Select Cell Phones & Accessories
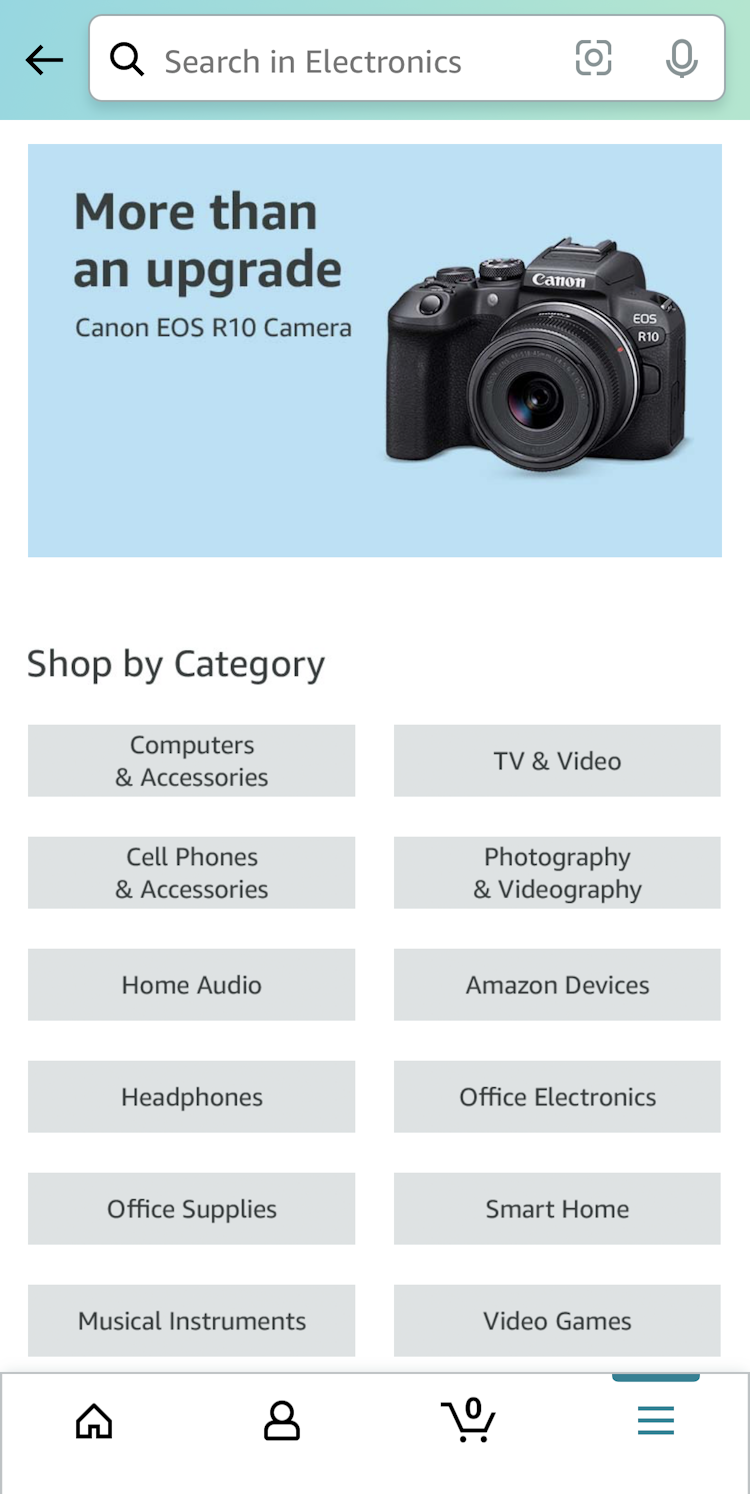This screenshot has height=1494, width=750. pyautogui.click(x=191, y=873)
